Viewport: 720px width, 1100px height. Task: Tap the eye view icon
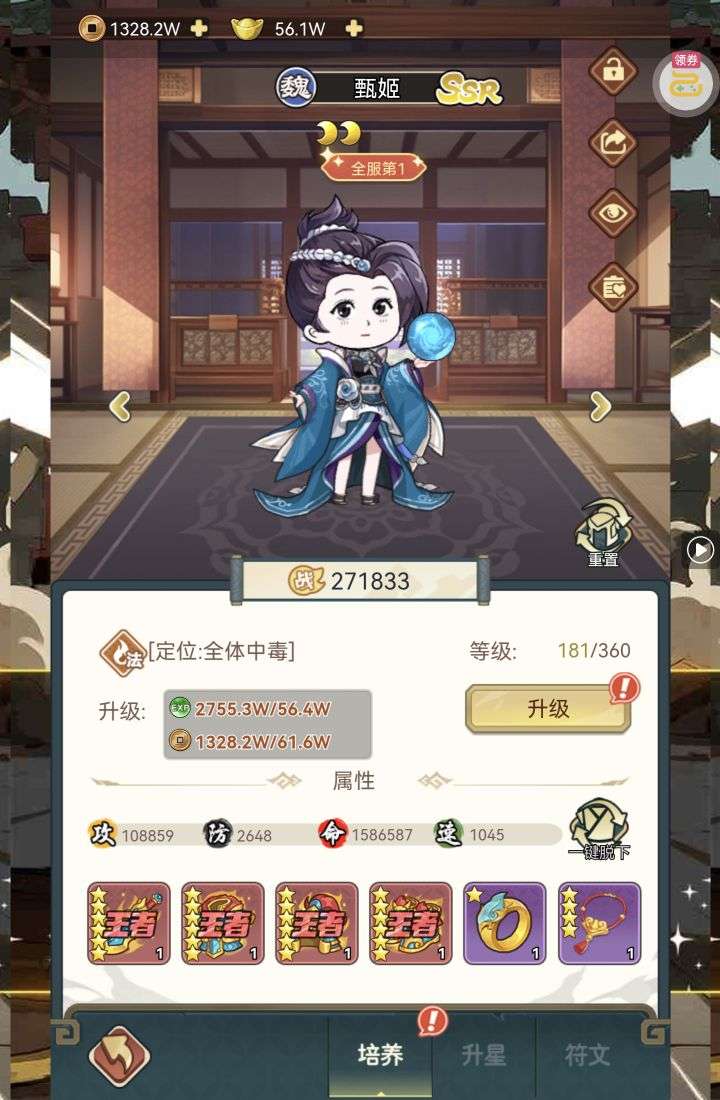point(612,213)
